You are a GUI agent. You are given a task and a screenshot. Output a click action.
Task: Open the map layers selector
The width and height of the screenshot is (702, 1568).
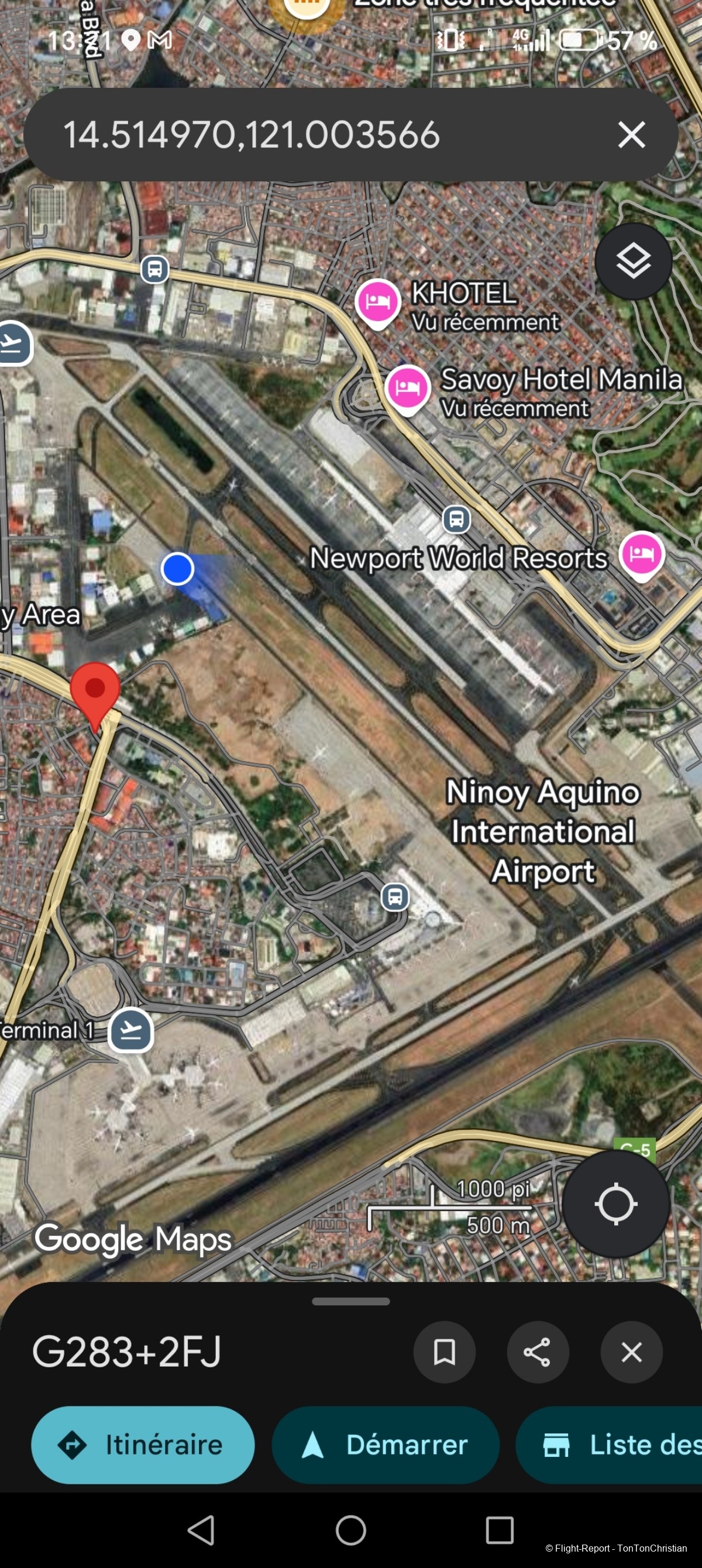[633, 260]
